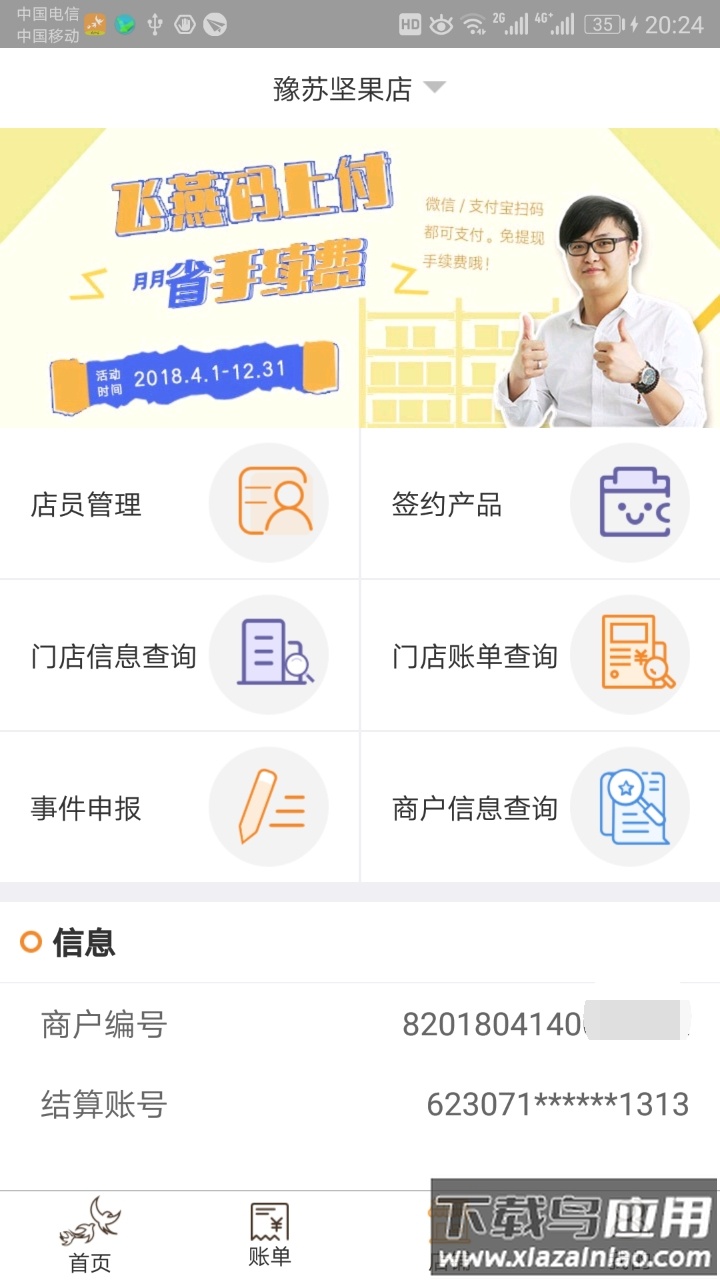The height and width of the screenshot is (1280, 720).
Task: Select the 签约产品 briefcase icon
Action: [x=629, y=503]
